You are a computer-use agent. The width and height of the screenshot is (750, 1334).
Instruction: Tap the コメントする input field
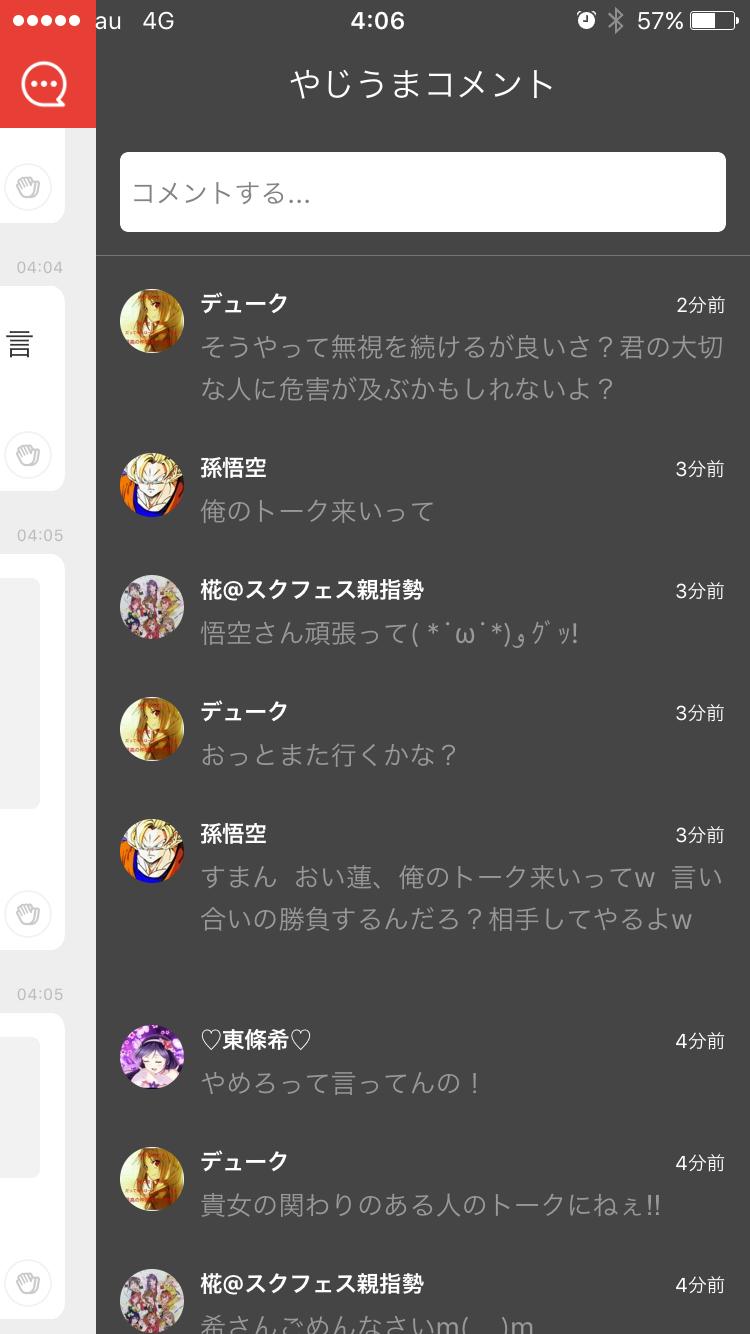tap(422, 192)
